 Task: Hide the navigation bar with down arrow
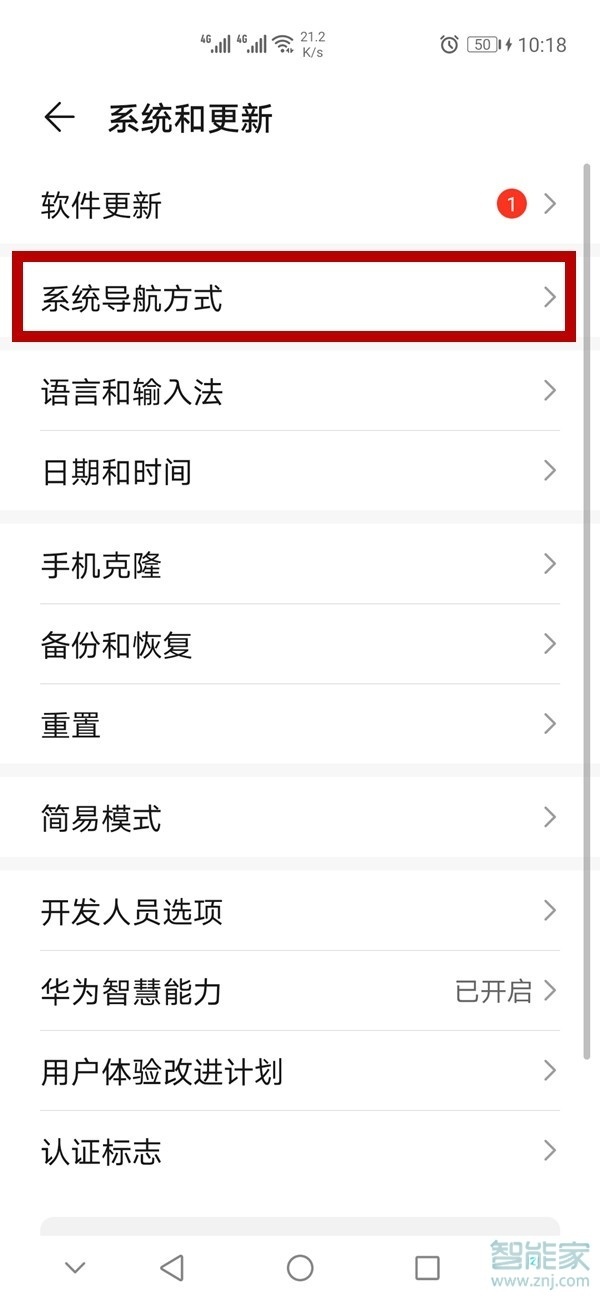[74, 1268]
